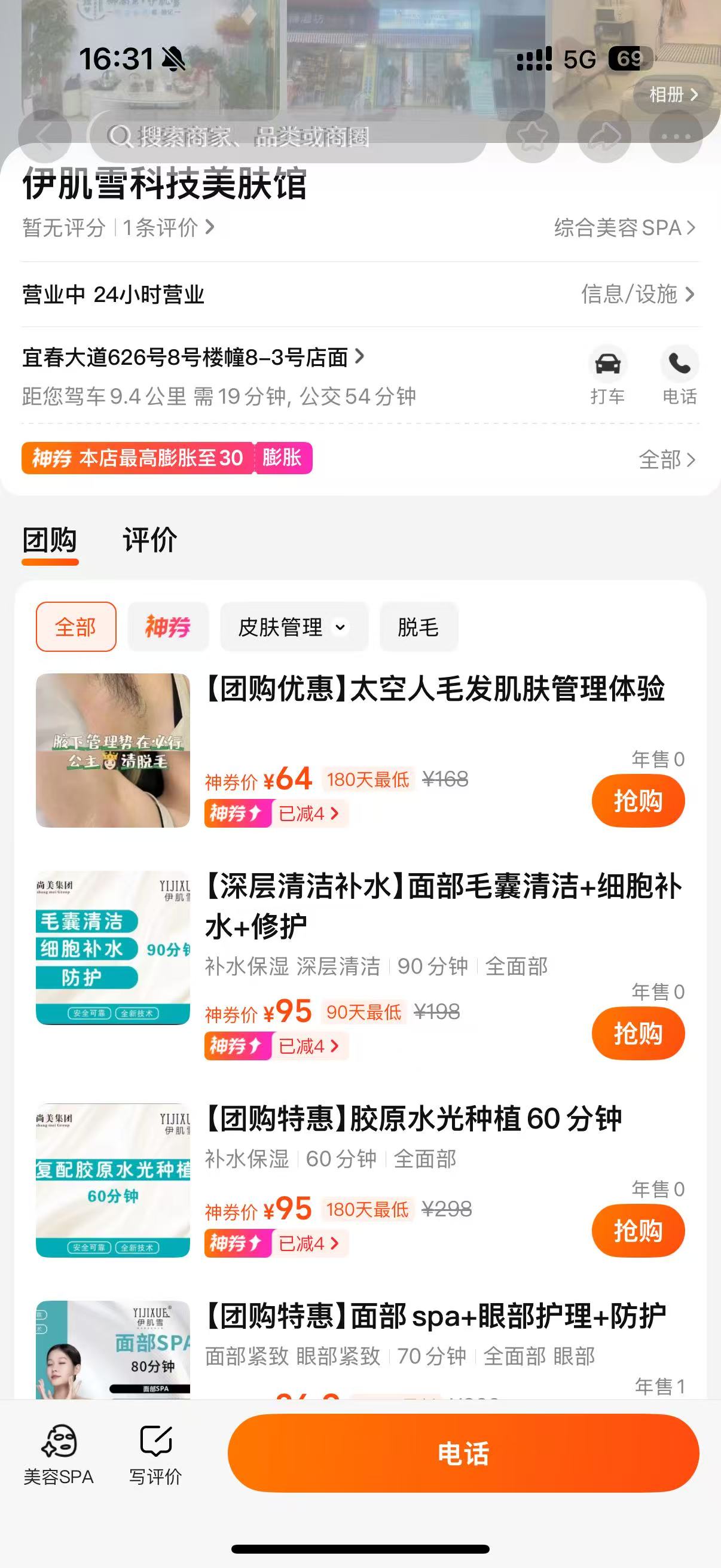The image size is (721, 1568).
Task: Tap 抢购 for 太空人毛发肌肤管理体验
Action: coord(638,801)
